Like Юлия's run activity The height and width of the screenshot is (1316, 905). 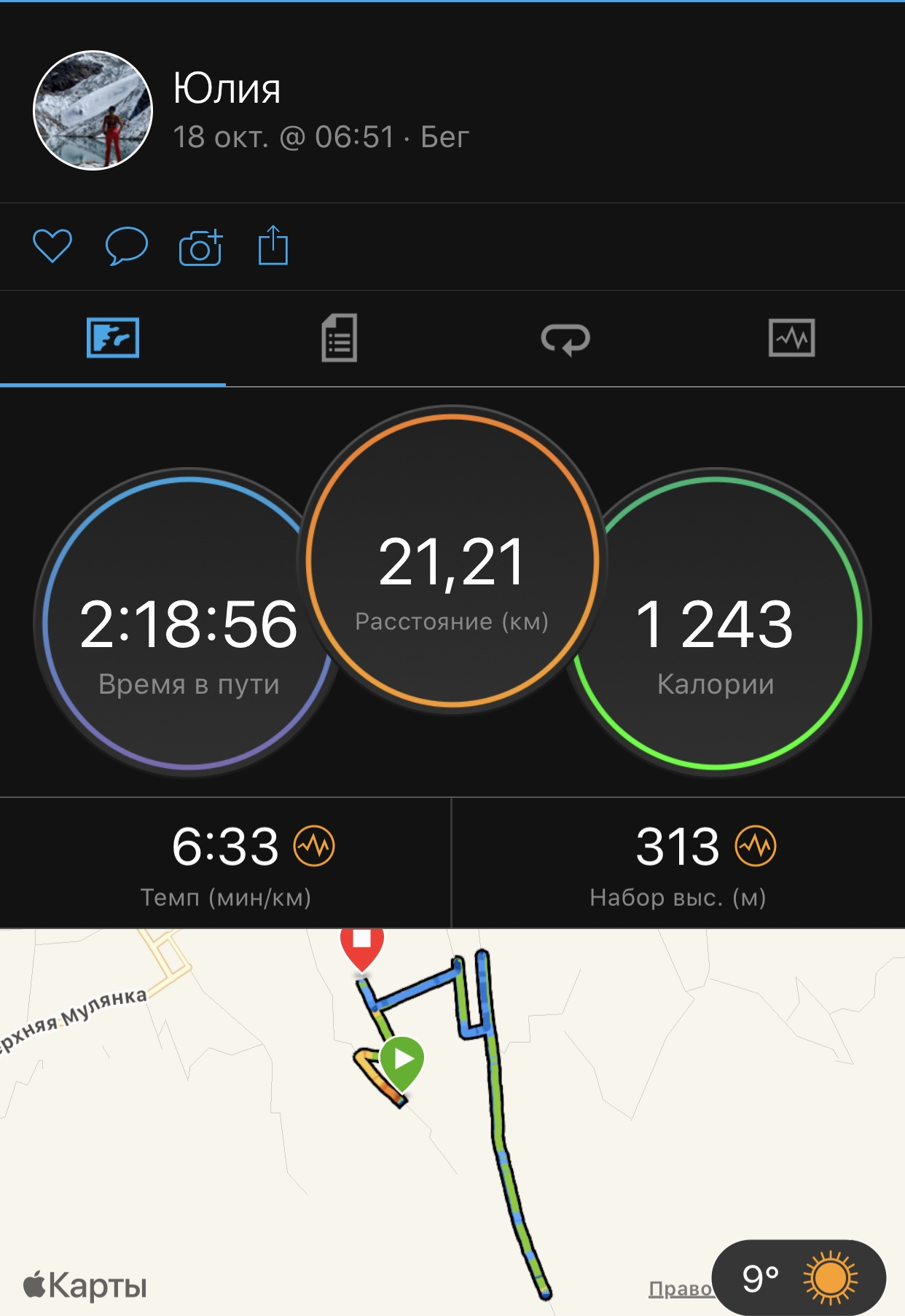pos(52,246)
